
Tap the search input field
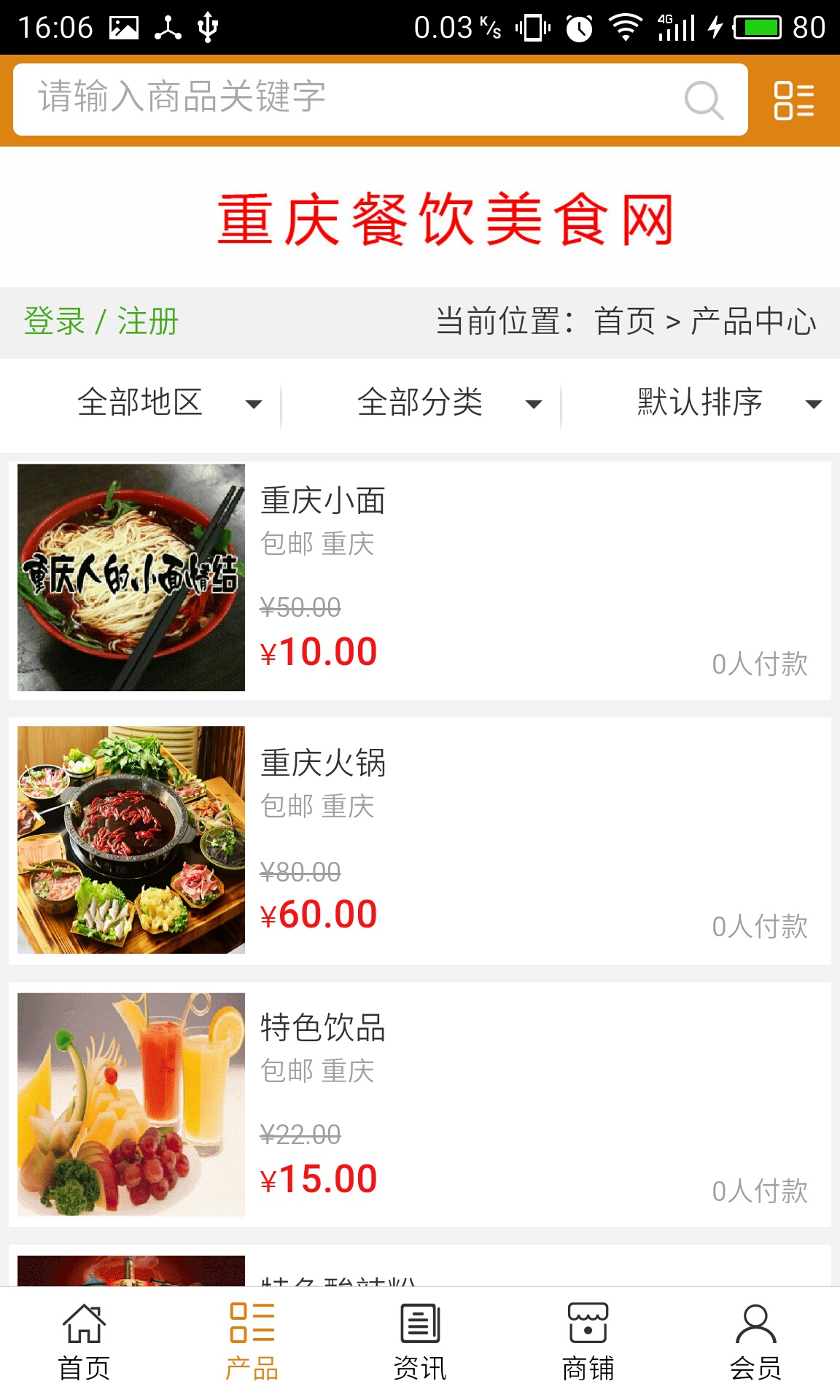click(x=328, y=99)
